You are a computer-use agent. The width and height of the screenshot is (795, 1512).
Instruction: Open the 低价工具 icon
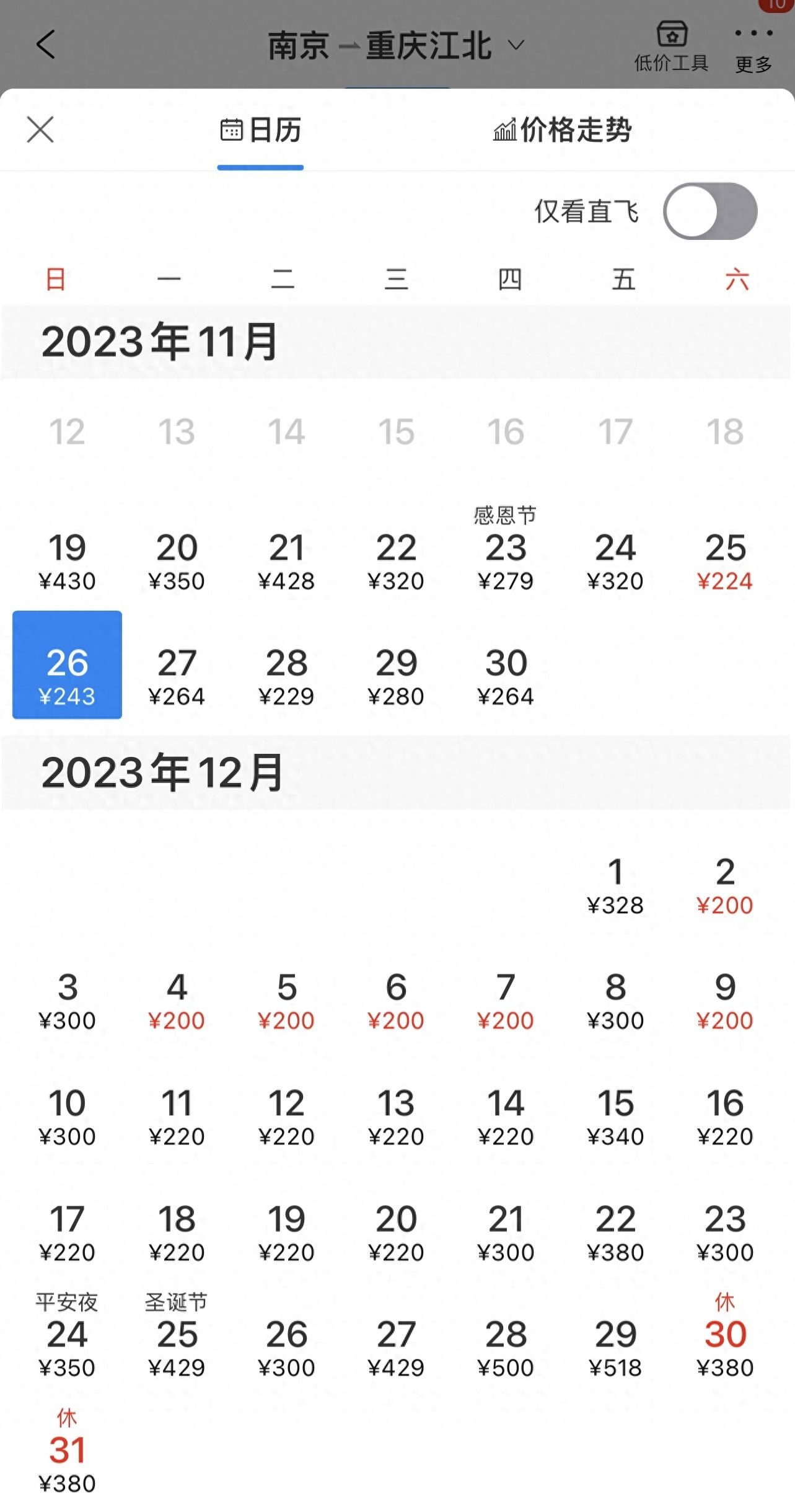click(671, 45)
